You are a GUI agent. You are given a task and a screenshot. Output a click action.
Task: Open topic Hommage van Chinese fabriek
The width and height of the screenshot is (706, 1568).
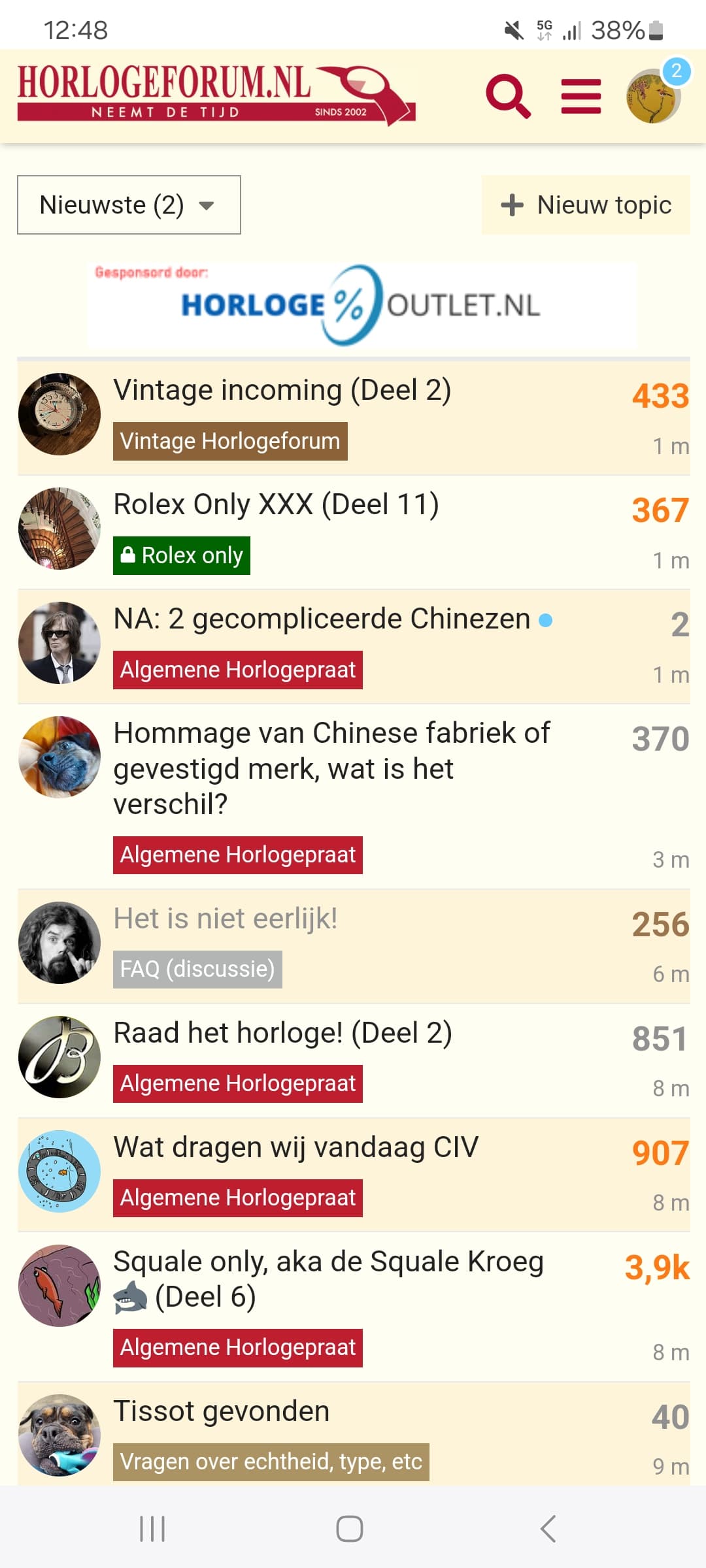pyautogui.click(x=331, y=769)
